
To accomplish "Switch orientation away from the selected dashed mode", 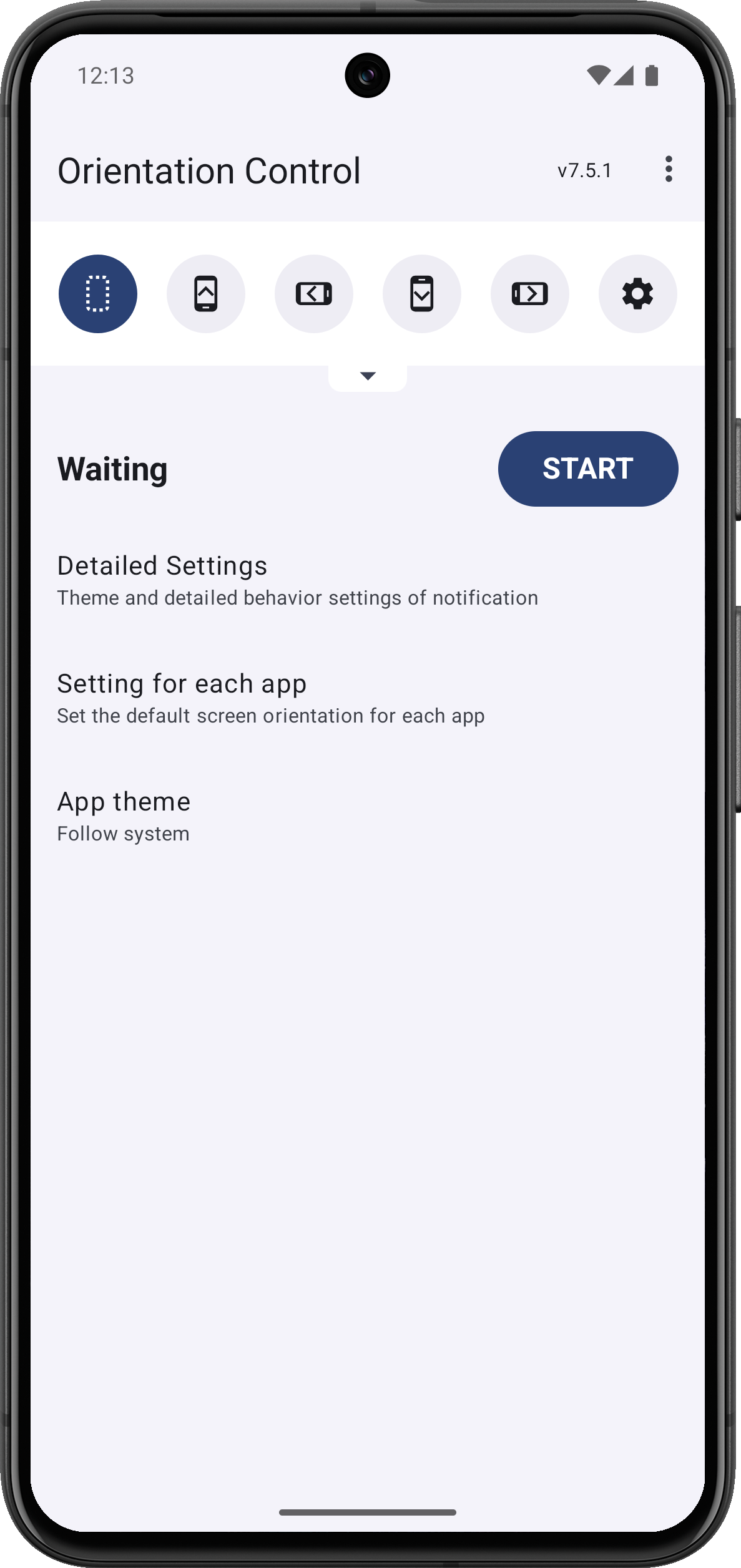I will coord(205,293).
